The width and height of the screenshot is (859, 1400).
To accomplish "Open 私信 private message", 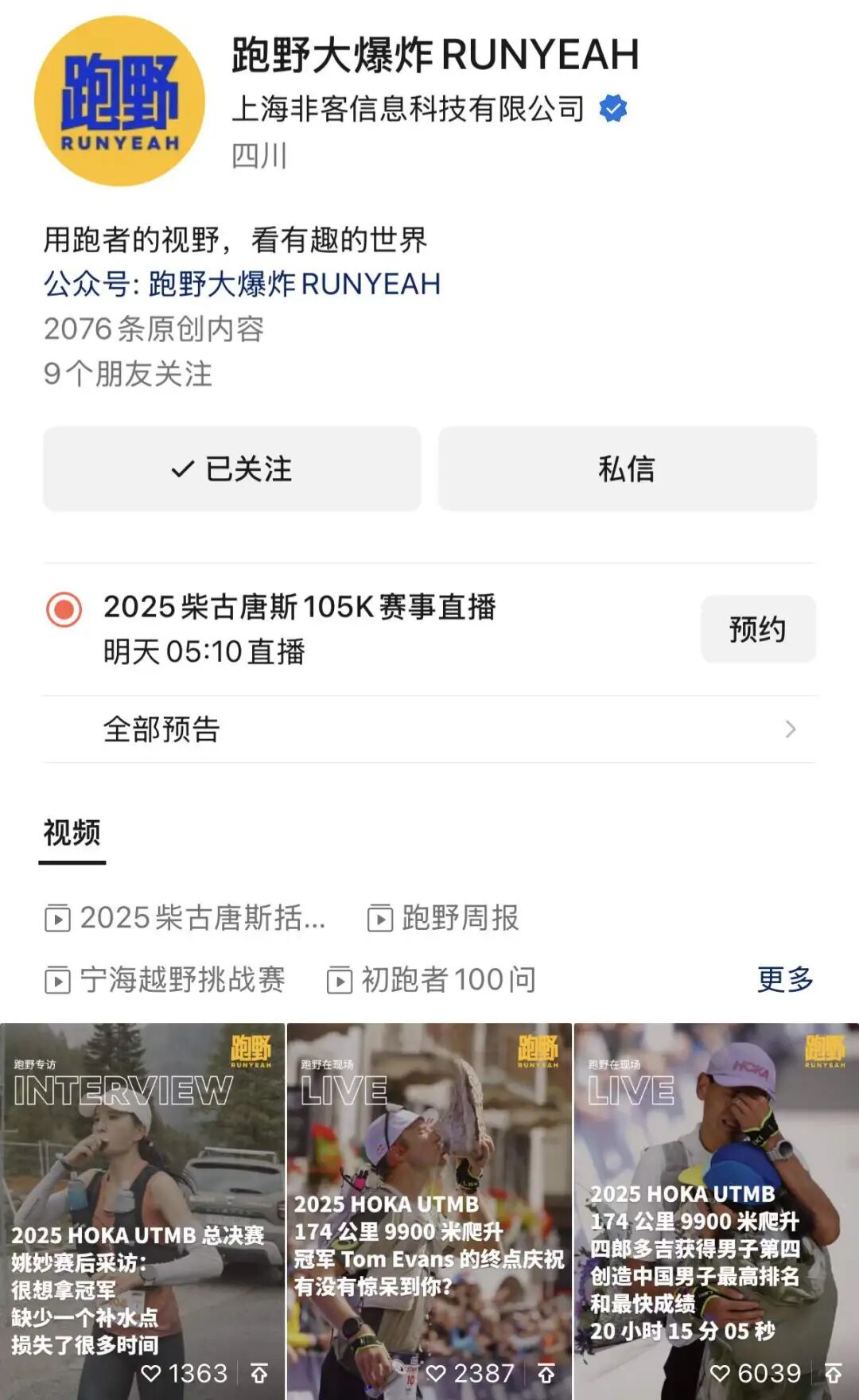I will pos(627,469).
